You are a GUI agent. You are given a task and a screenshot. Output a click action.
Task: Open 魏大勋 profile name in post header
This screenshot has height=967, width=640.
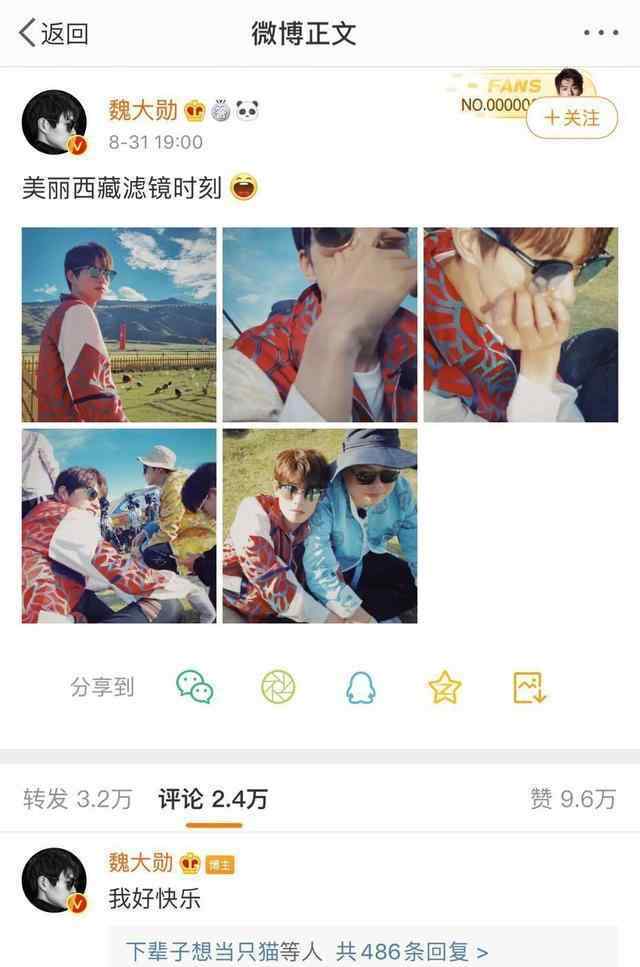point(143,109)
